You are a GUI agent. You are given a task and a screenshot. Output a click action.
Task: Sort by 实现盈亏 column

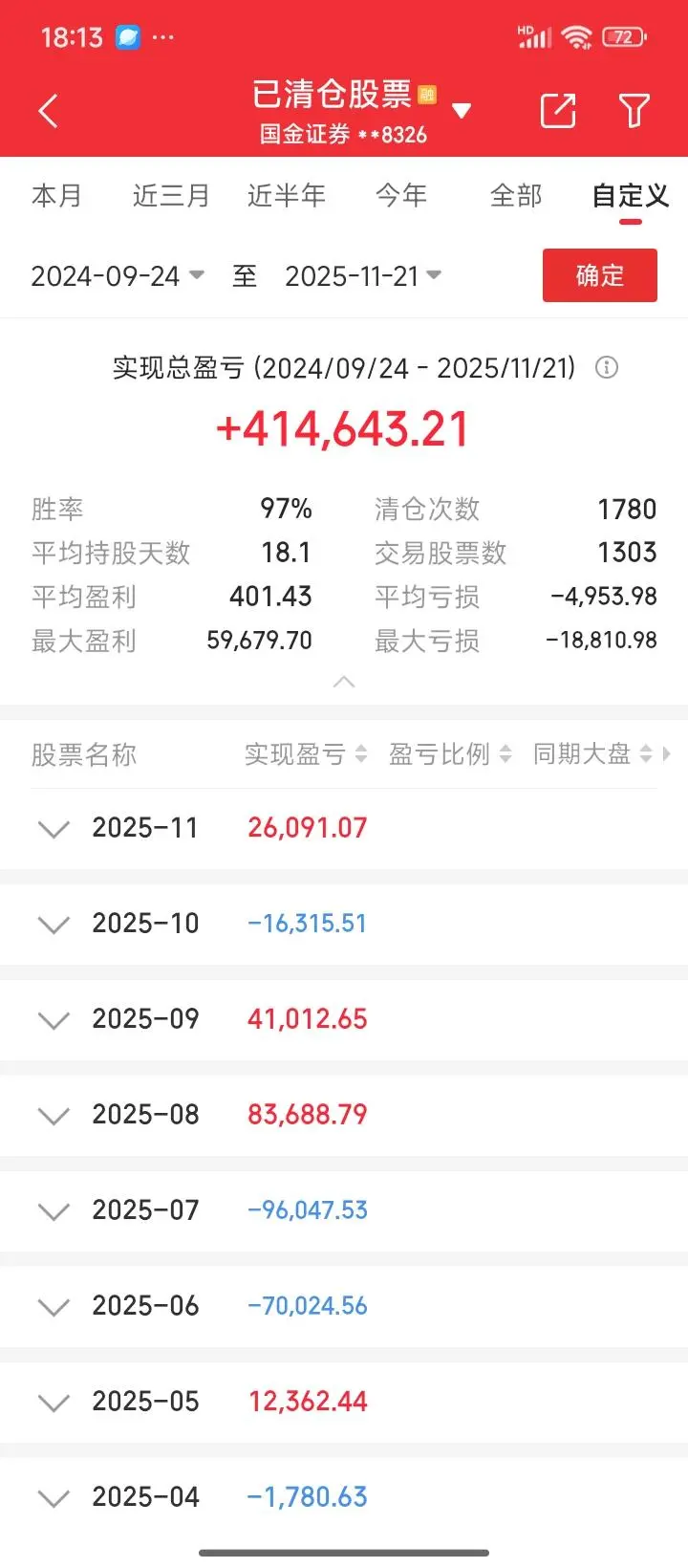[x=305, y=754]
